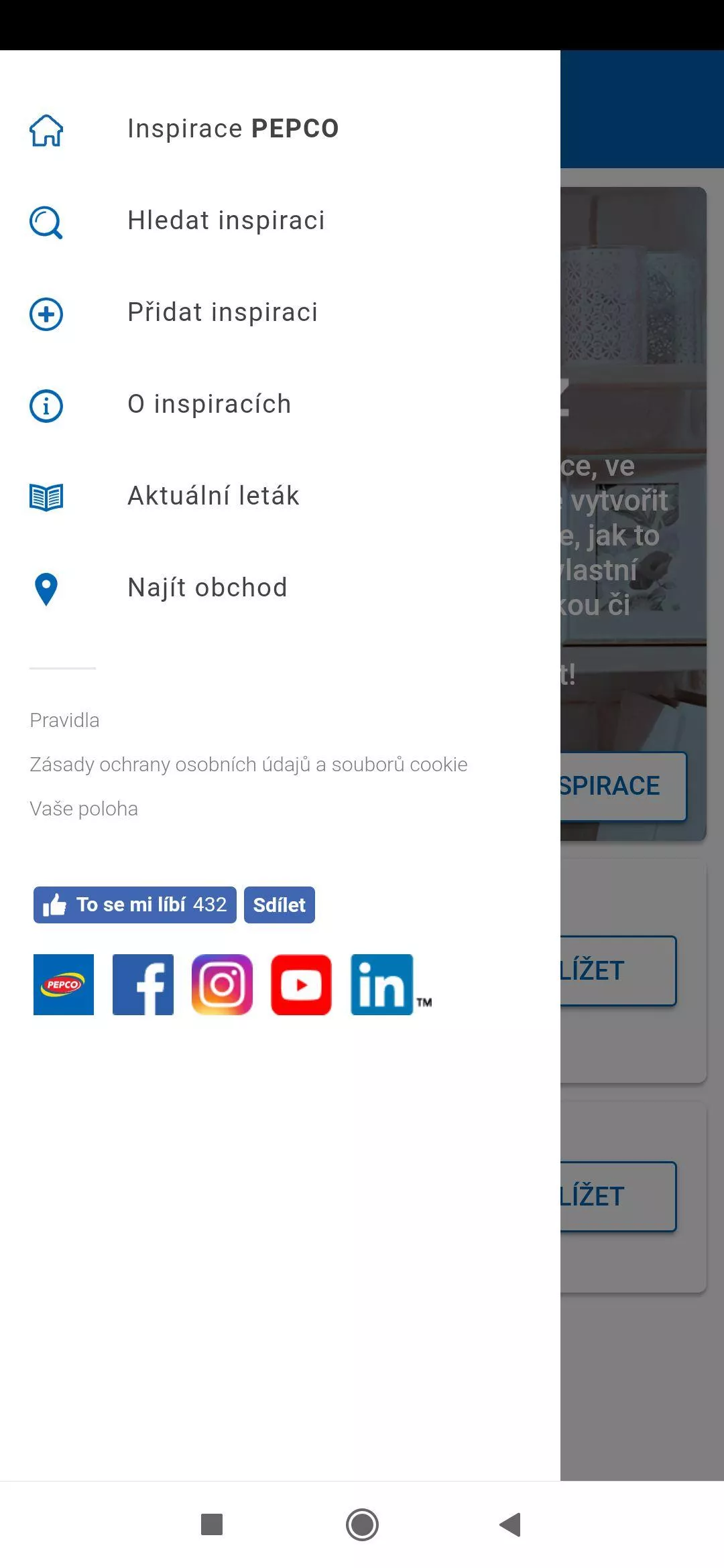
Task: Open O inspiracích info page
Action: pyautogui.click(x=280, y=405)
